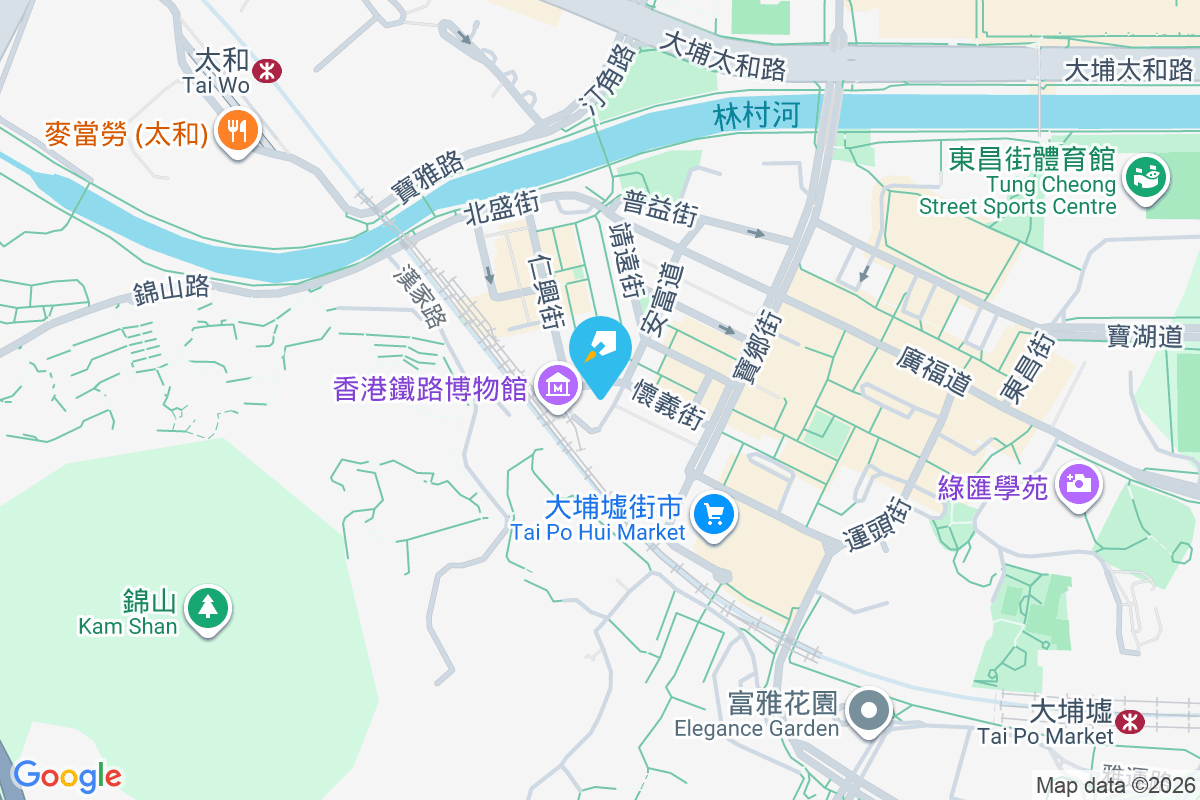Open the Tai Wo MTR station marker

pyautogui.click(x=267, y=70)
